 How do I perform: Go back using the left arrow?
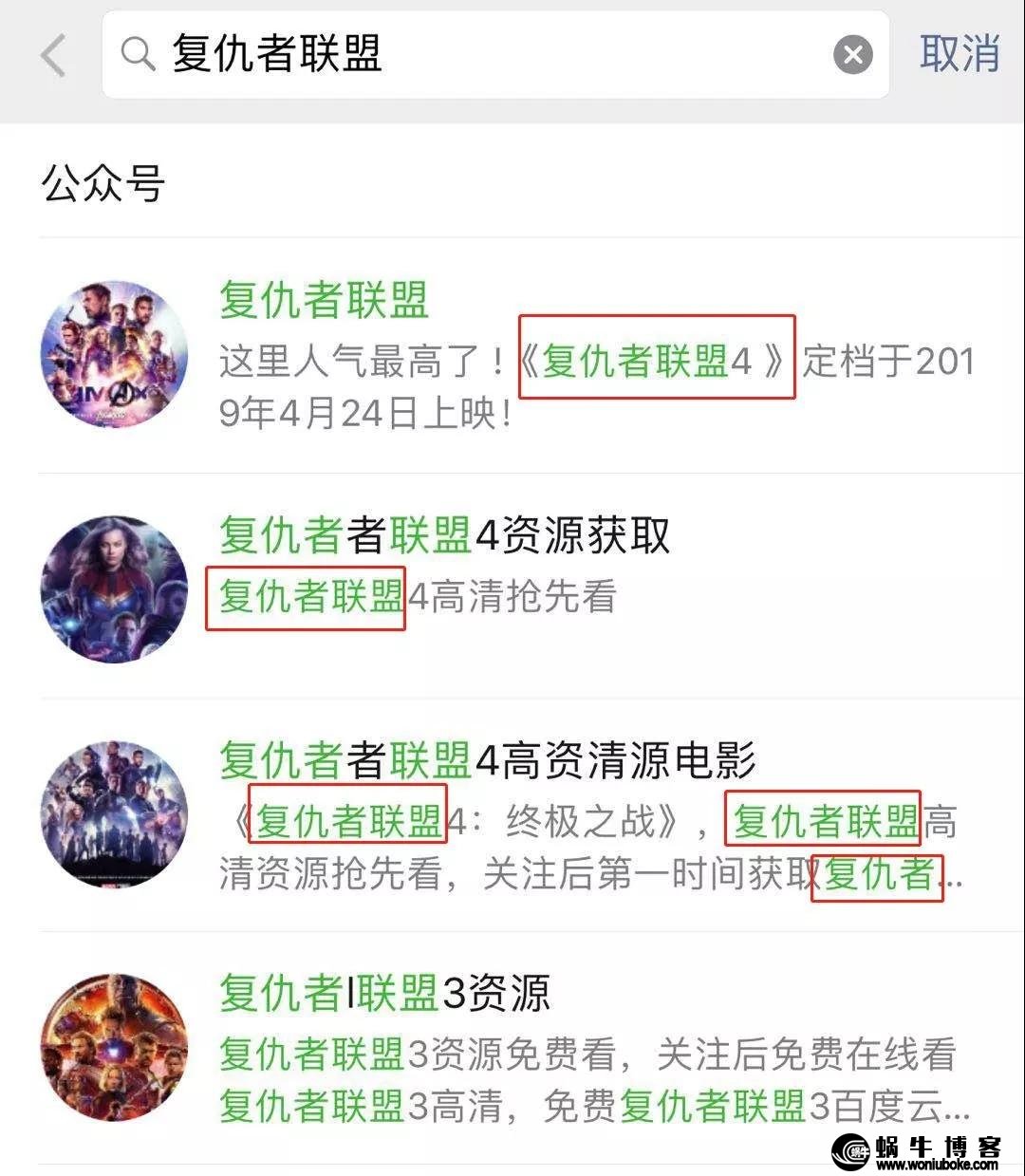(x=54, y=55)
